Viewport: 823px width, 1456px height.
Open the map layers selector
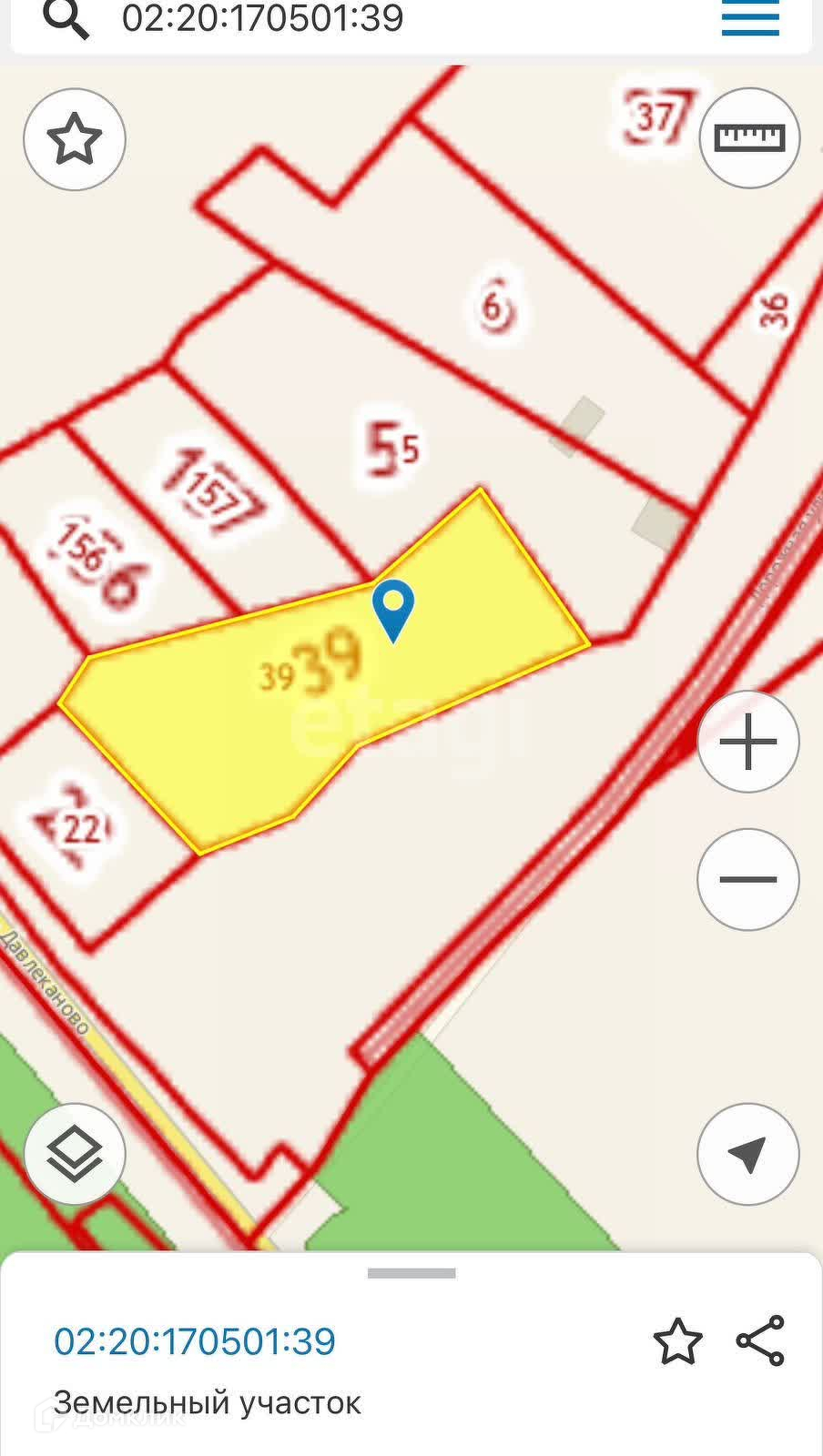[75, 1155]
